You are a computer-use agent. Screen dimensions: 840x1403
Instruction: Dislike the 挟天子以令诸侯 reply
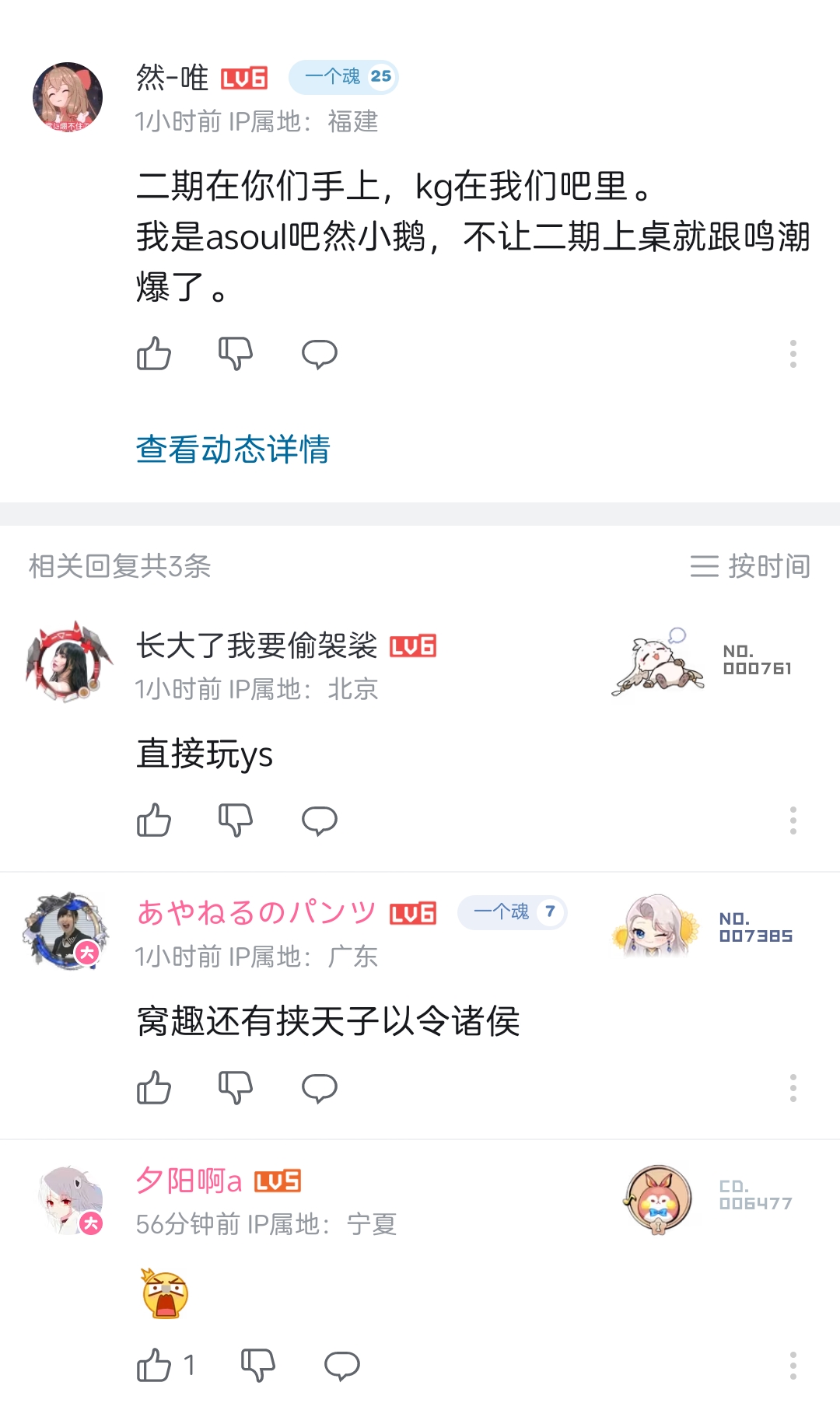[236, 1088]
